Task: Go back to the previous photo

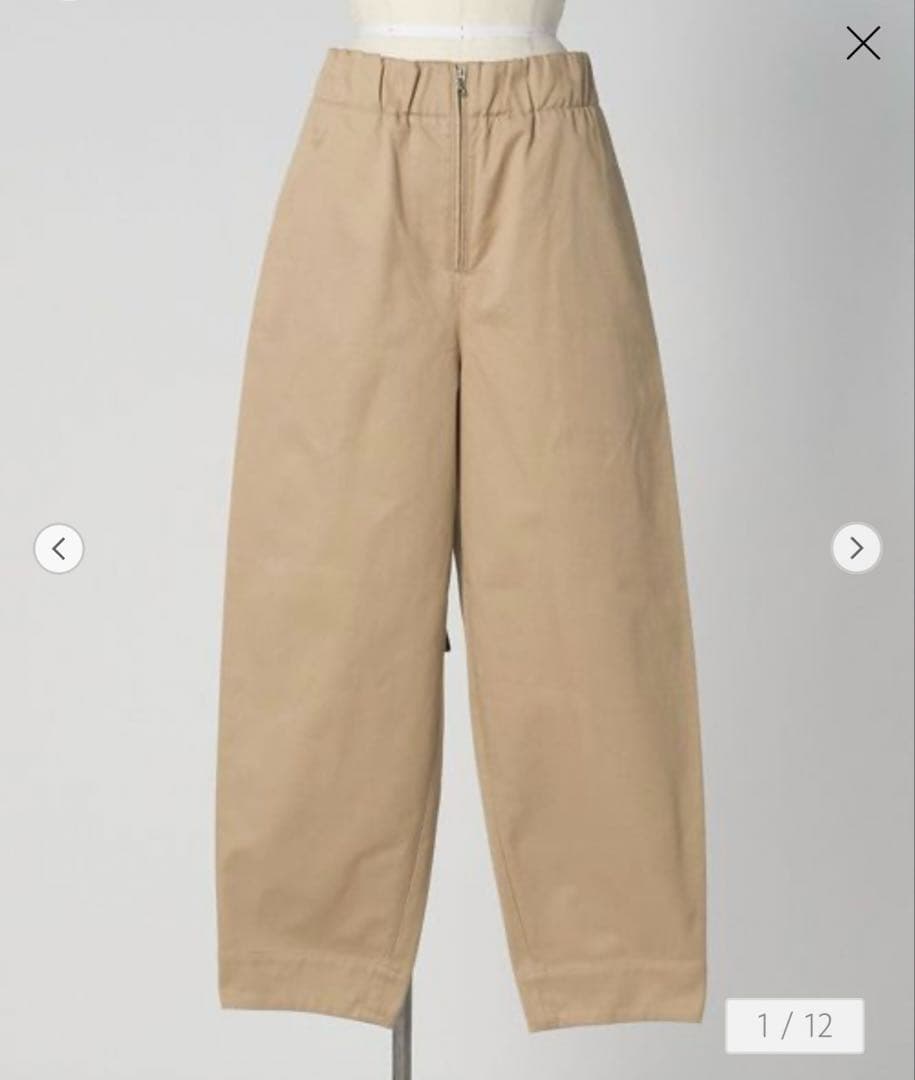Action: [59, 548]
